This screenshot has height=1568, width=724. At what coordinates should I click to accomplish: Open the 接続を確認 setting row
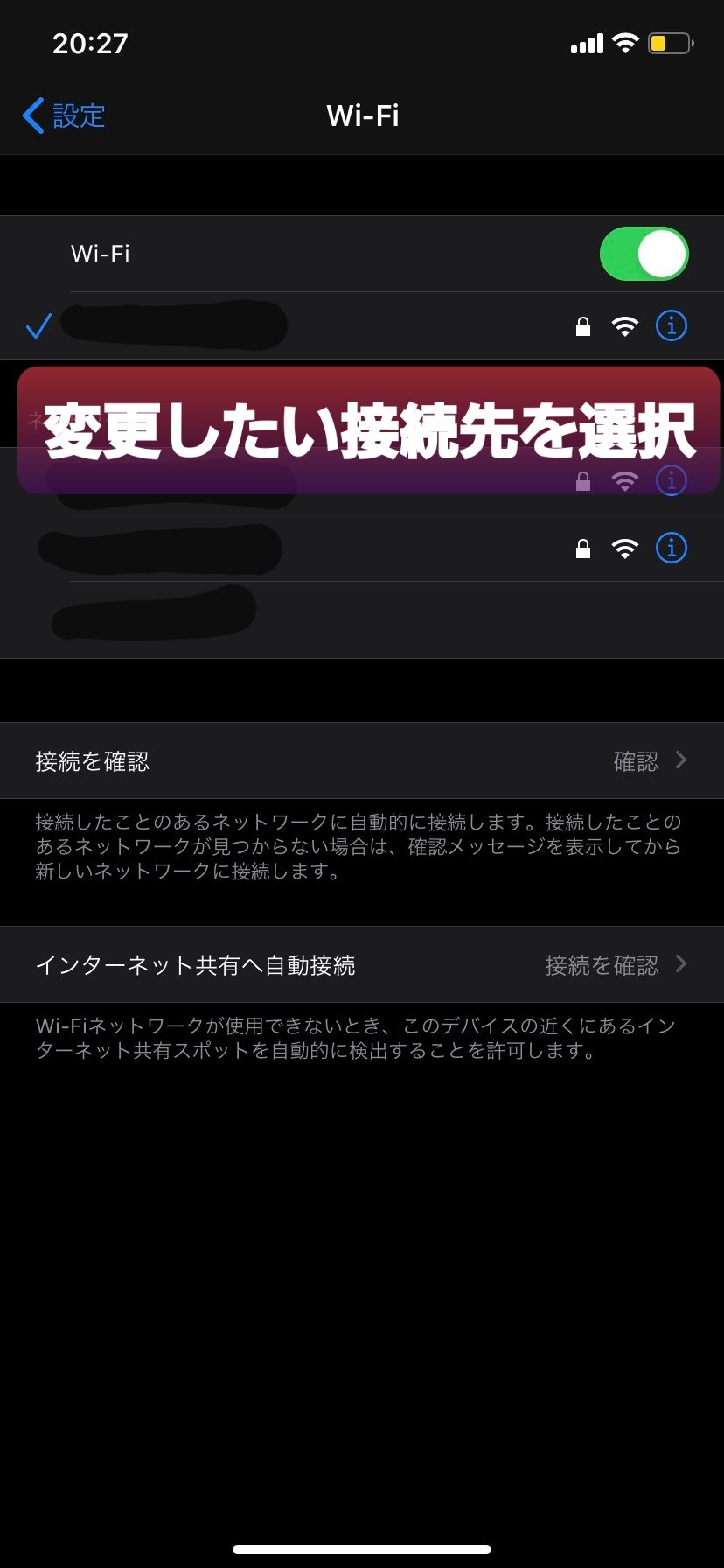pos(362,760)
